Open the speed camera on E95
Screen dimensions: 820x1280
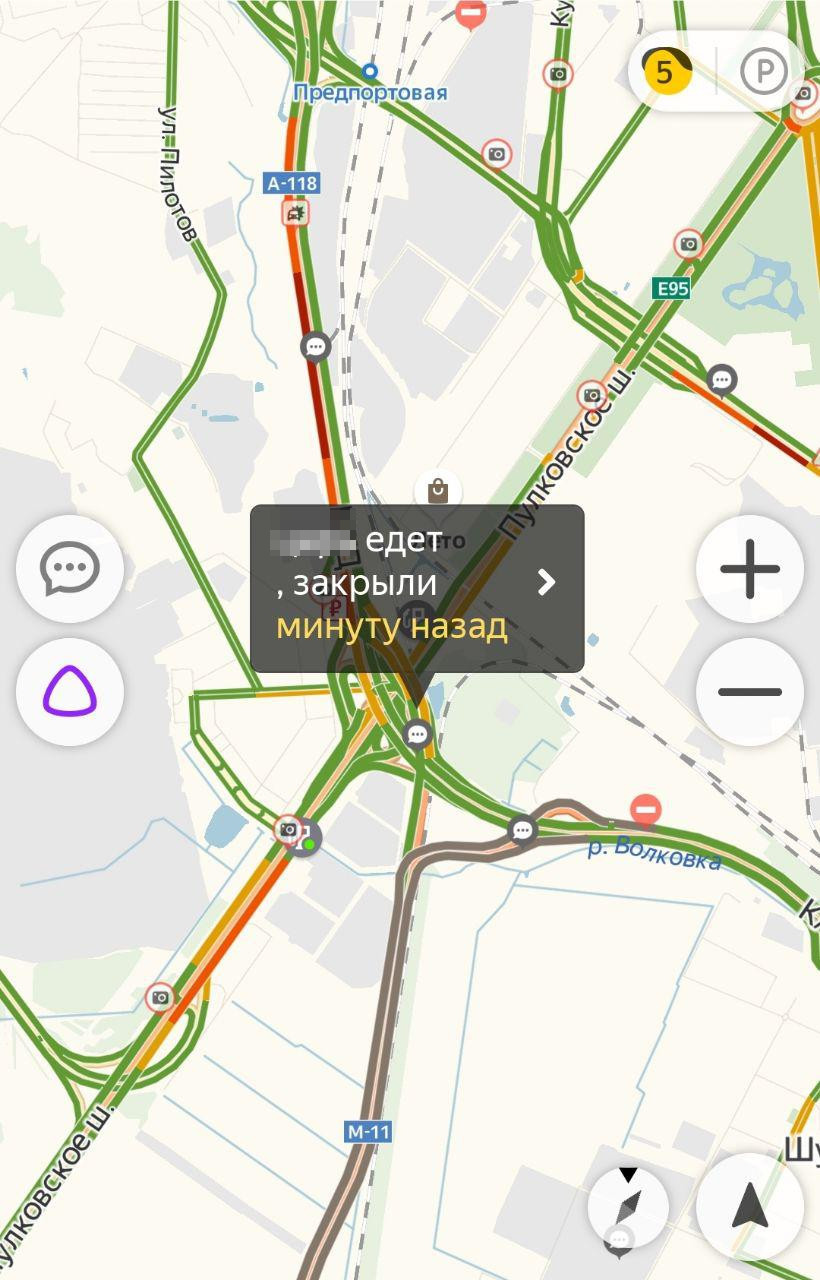tap(688, 243)
